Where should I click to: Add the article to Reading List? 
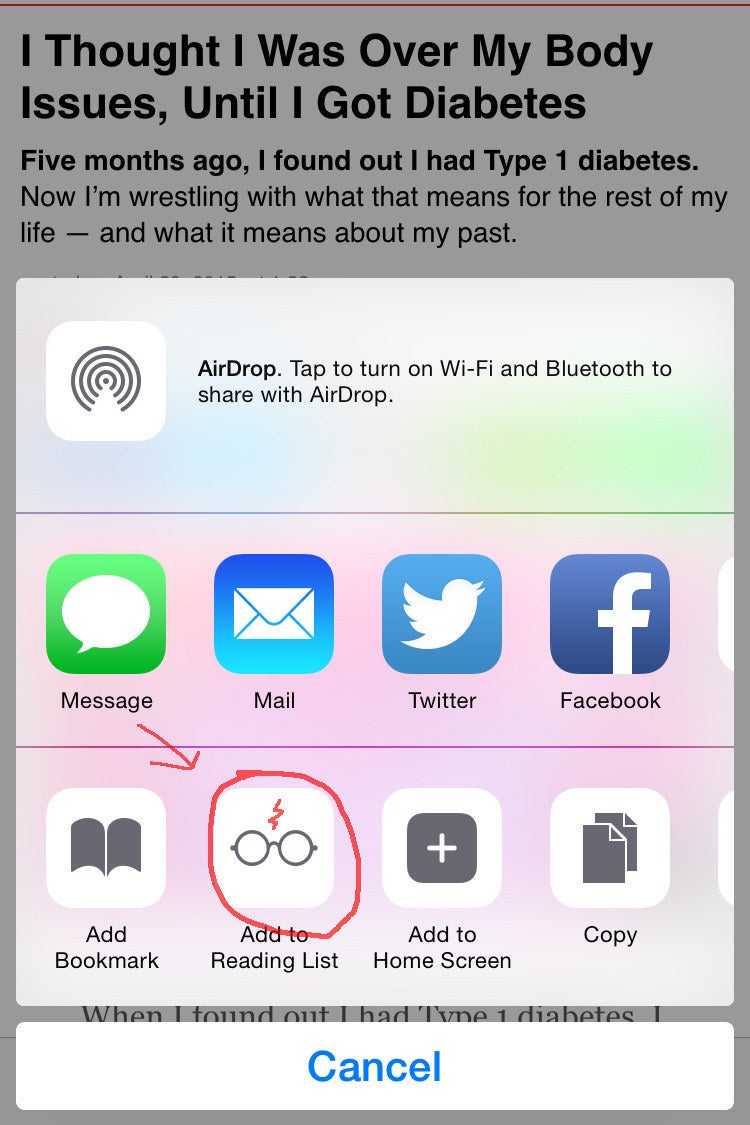(x=274, y=848)
